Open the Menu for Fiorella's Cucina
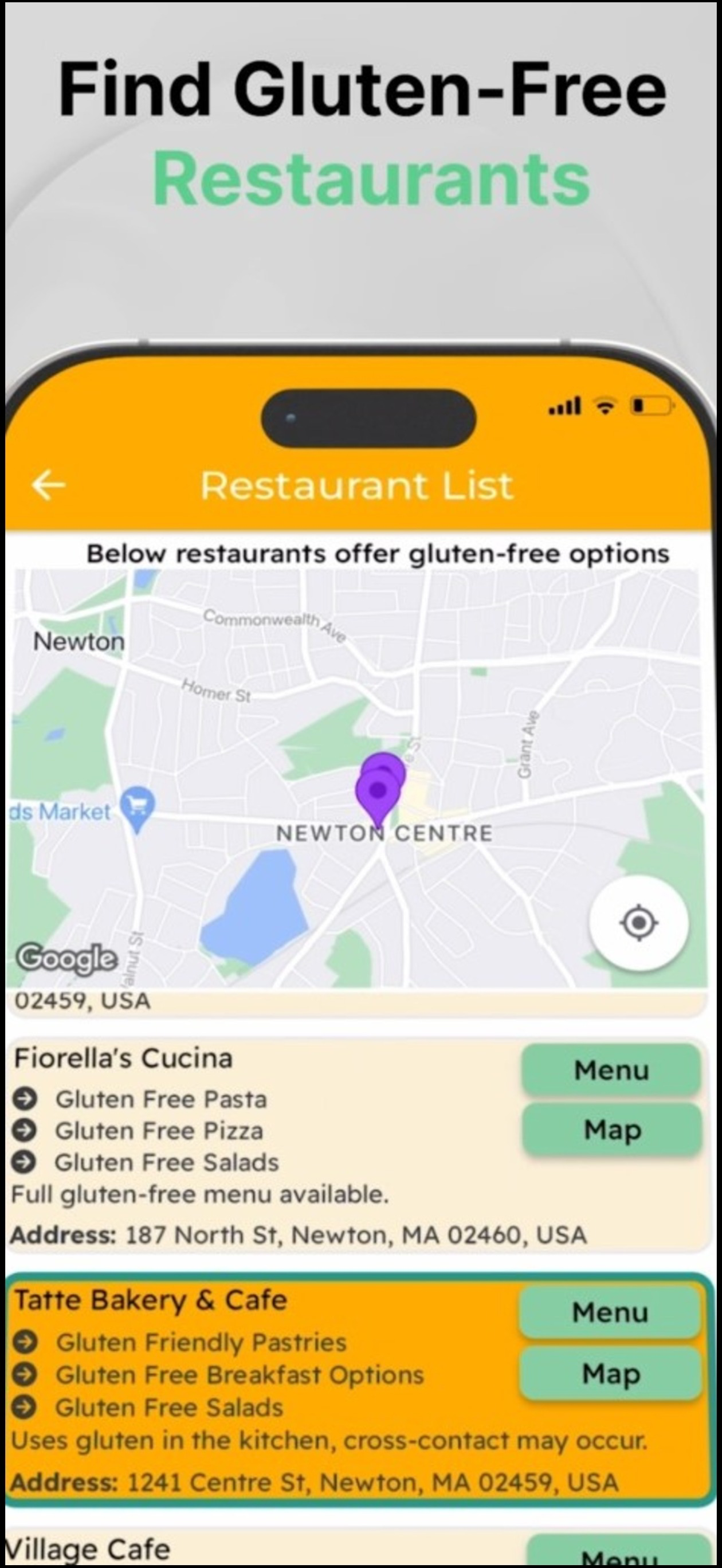Screen dimensions: 722x1568 coord(611,1069)
